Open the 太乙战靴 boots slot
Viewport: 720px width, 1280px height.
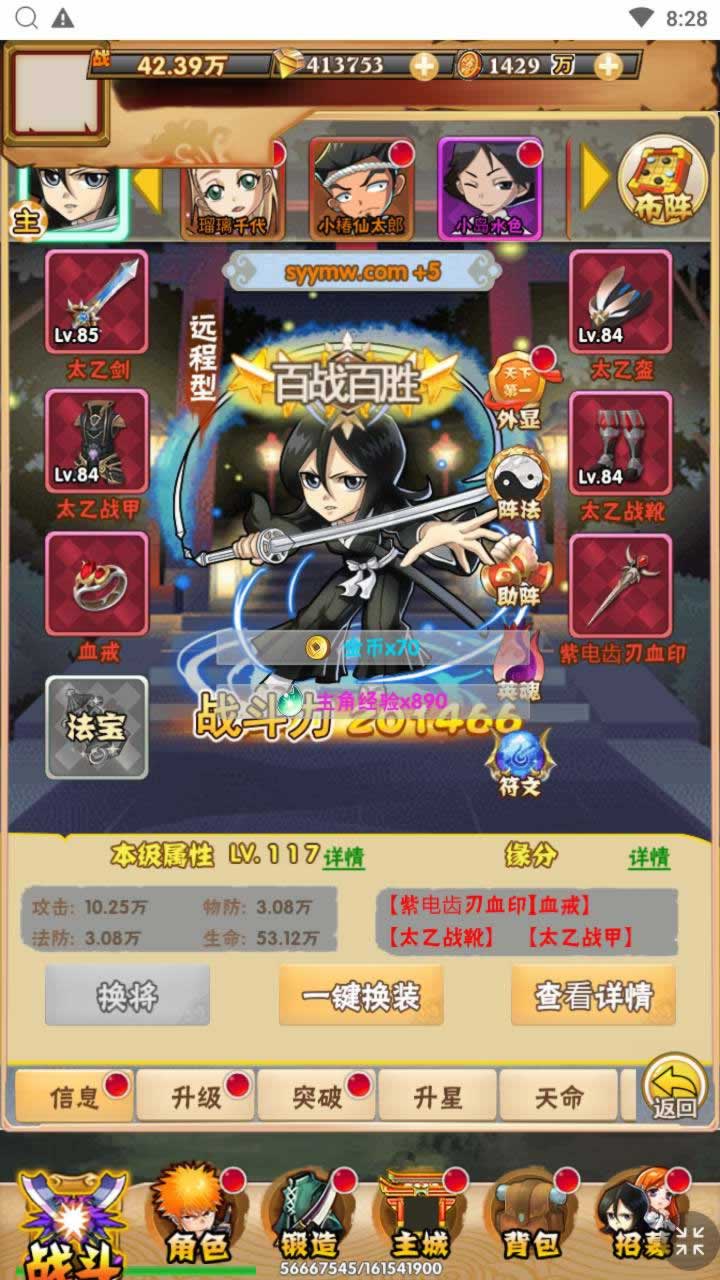[620, 441]
